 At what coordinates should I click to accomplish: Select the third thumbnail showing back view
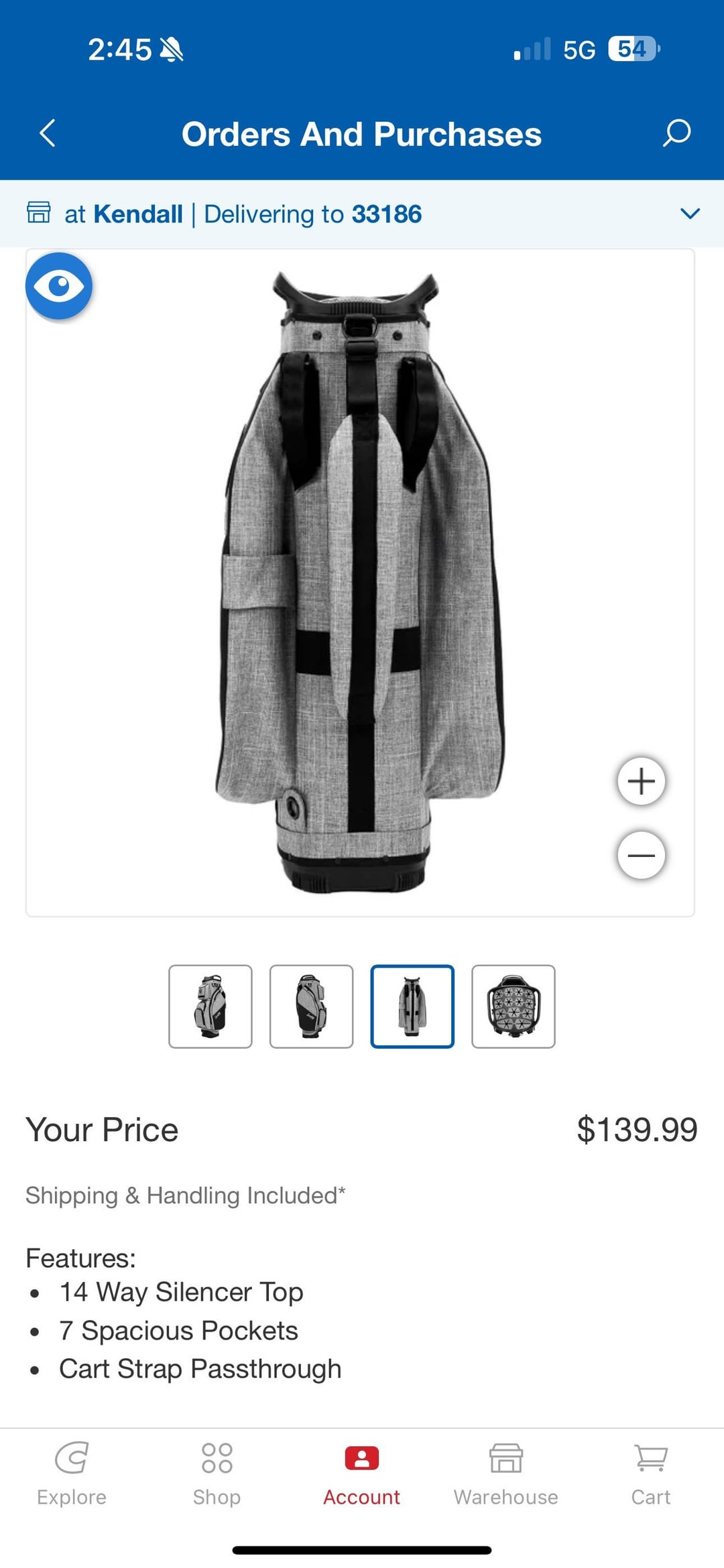pyautogui.click(x=412, y=1006)
